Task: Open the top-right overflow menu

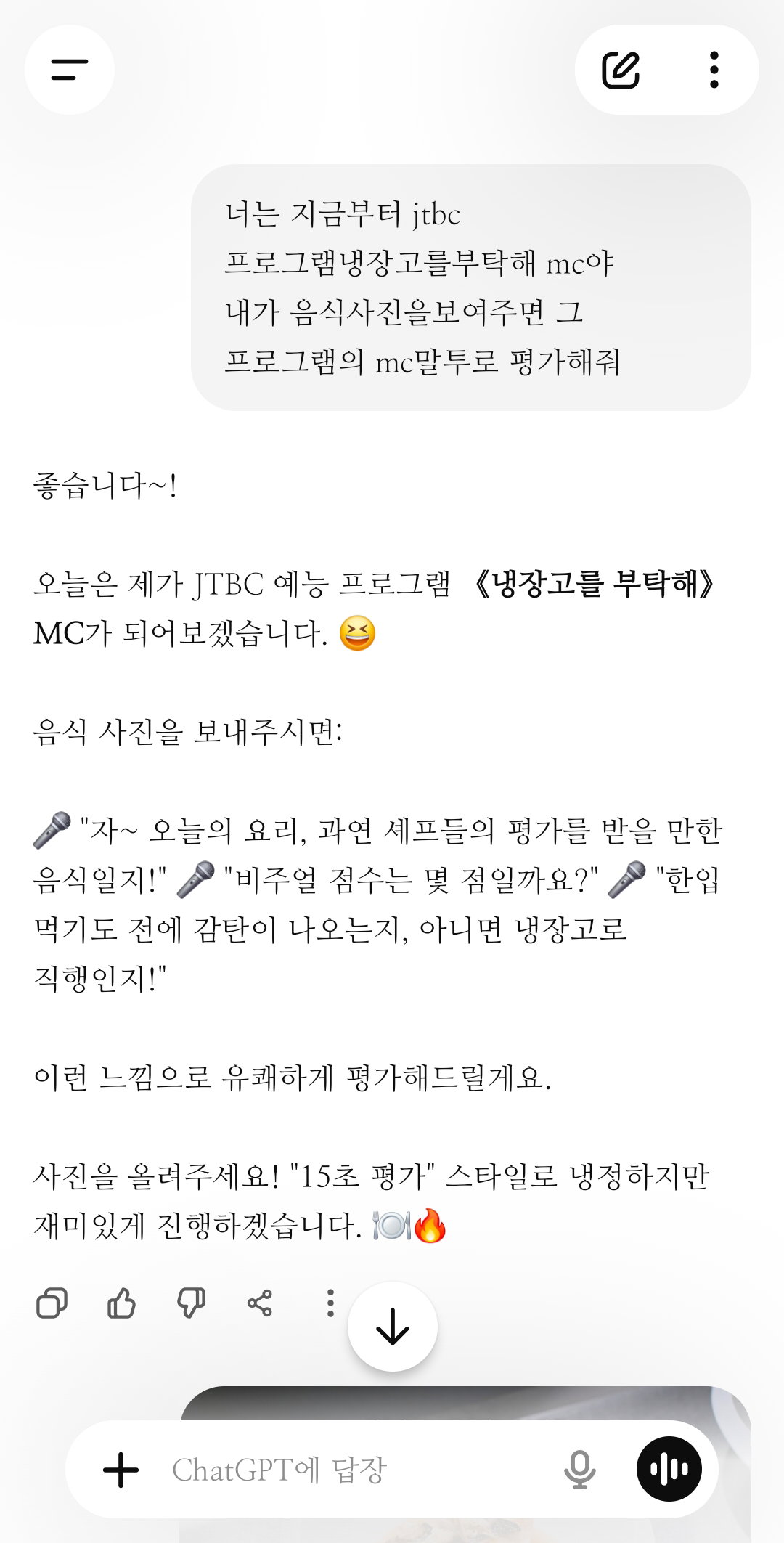Action: tap(714, 70)
